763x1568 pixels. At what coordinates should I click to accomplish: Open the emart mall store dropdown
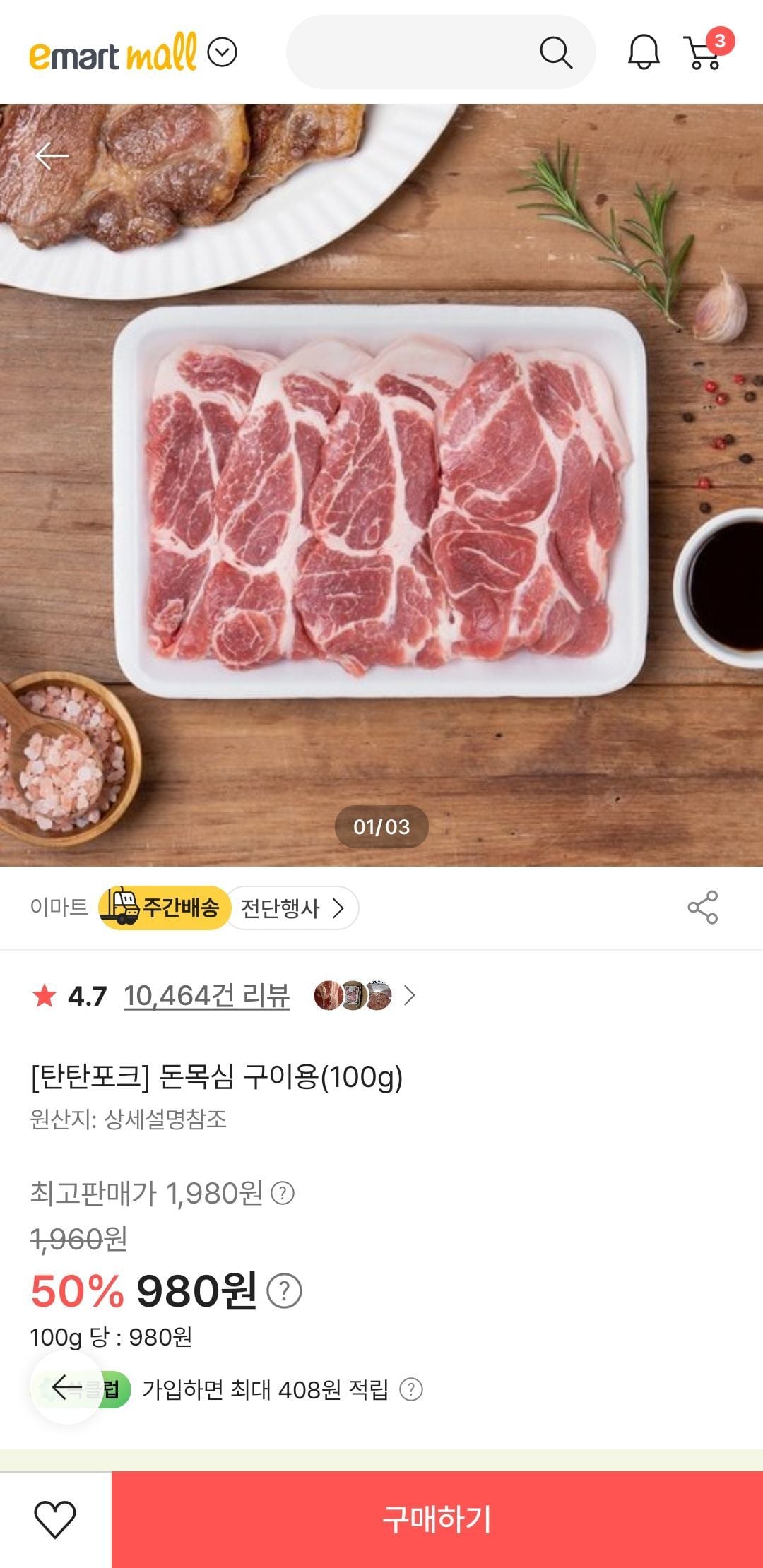(222, 53)
